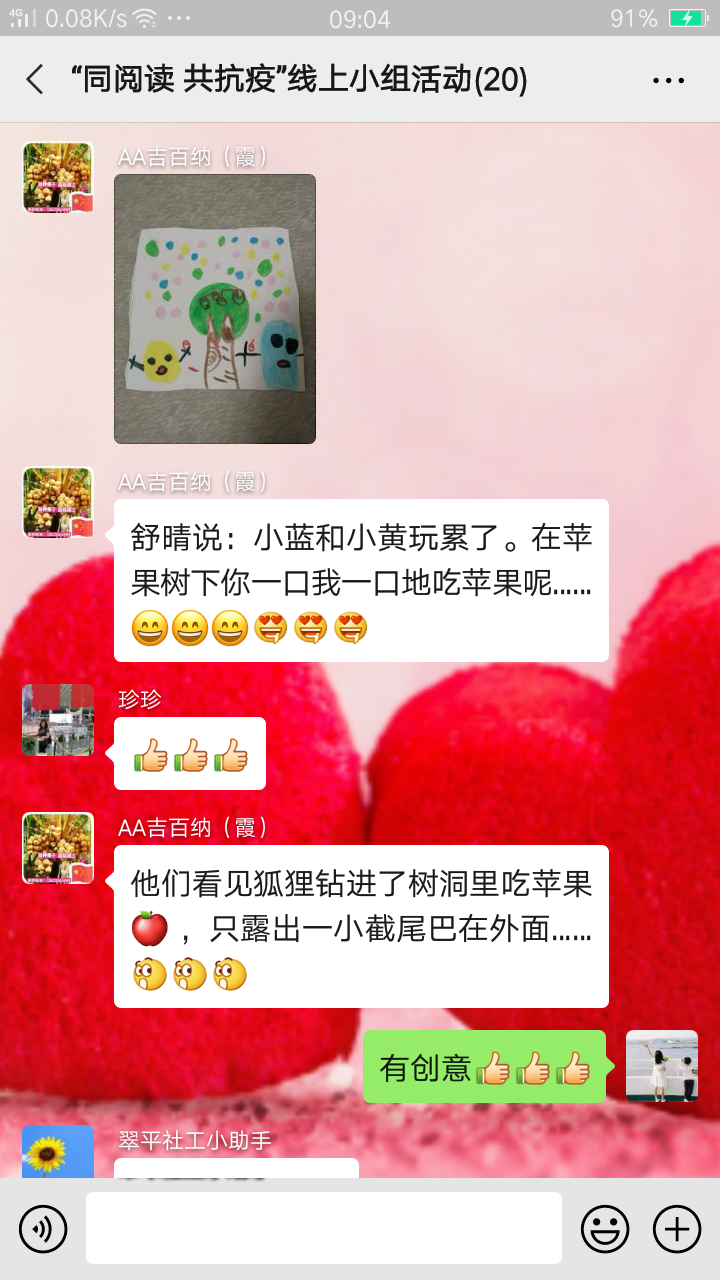This screenshot has width=720, height=1280.
Task: Open AA吉百纳's avatar beside the drawing
Action: [58, 178]
